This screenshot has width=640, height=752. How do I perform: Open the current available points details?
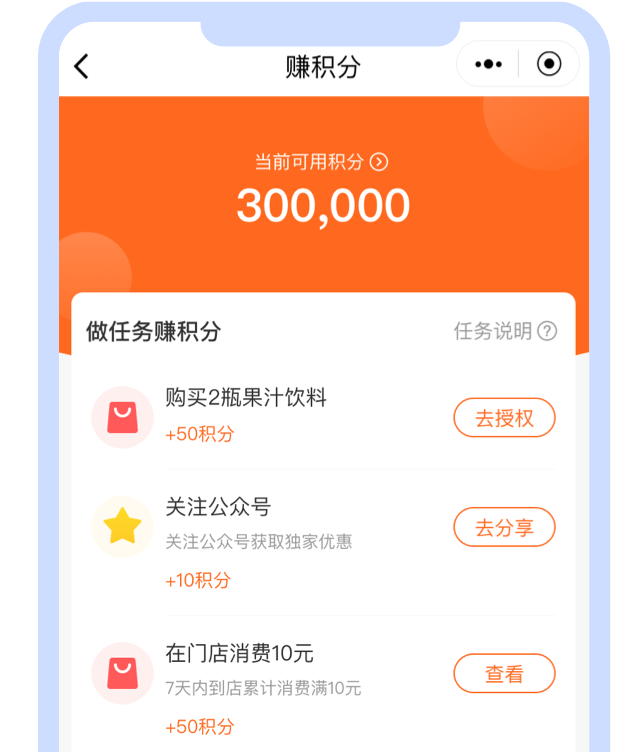pos(320,162)
